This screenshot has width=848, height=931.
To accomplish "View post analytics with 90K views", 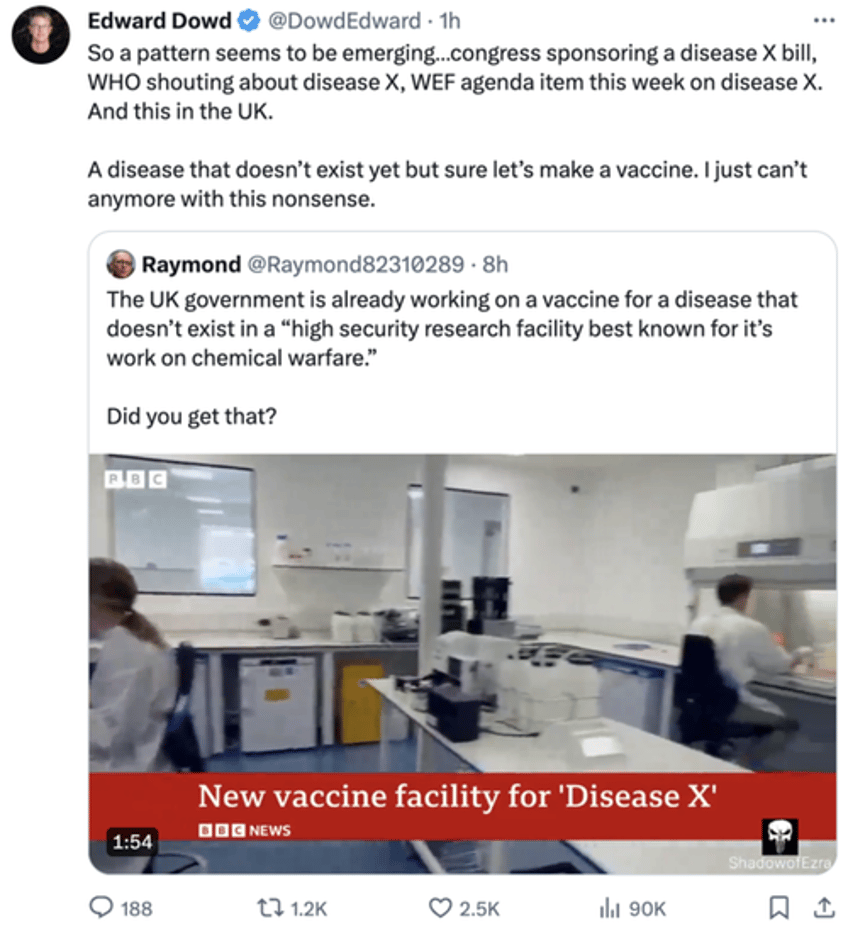I will tap(609, 907).
